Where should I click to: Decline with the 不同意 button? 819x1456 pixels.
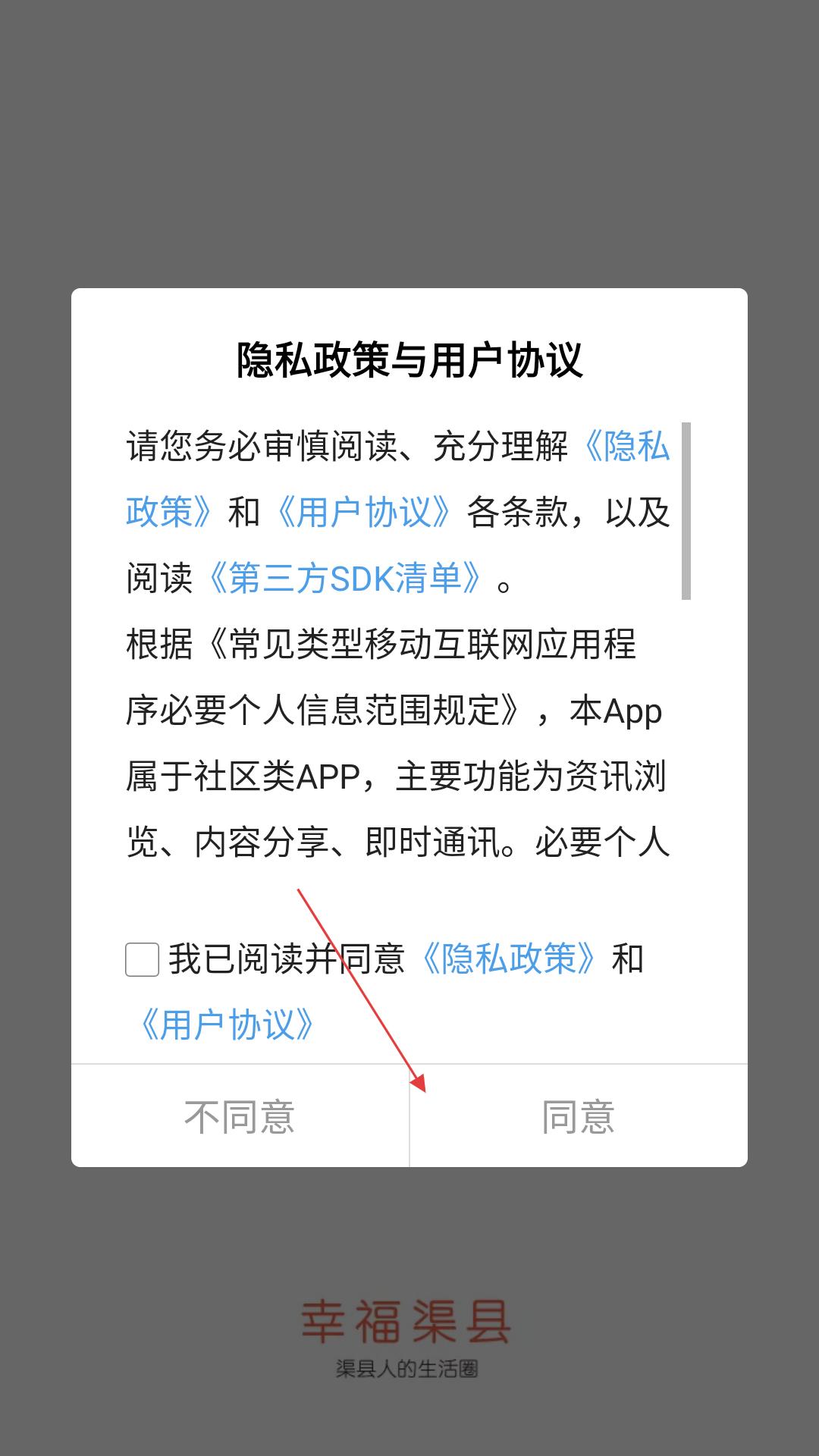[240, 1116]
